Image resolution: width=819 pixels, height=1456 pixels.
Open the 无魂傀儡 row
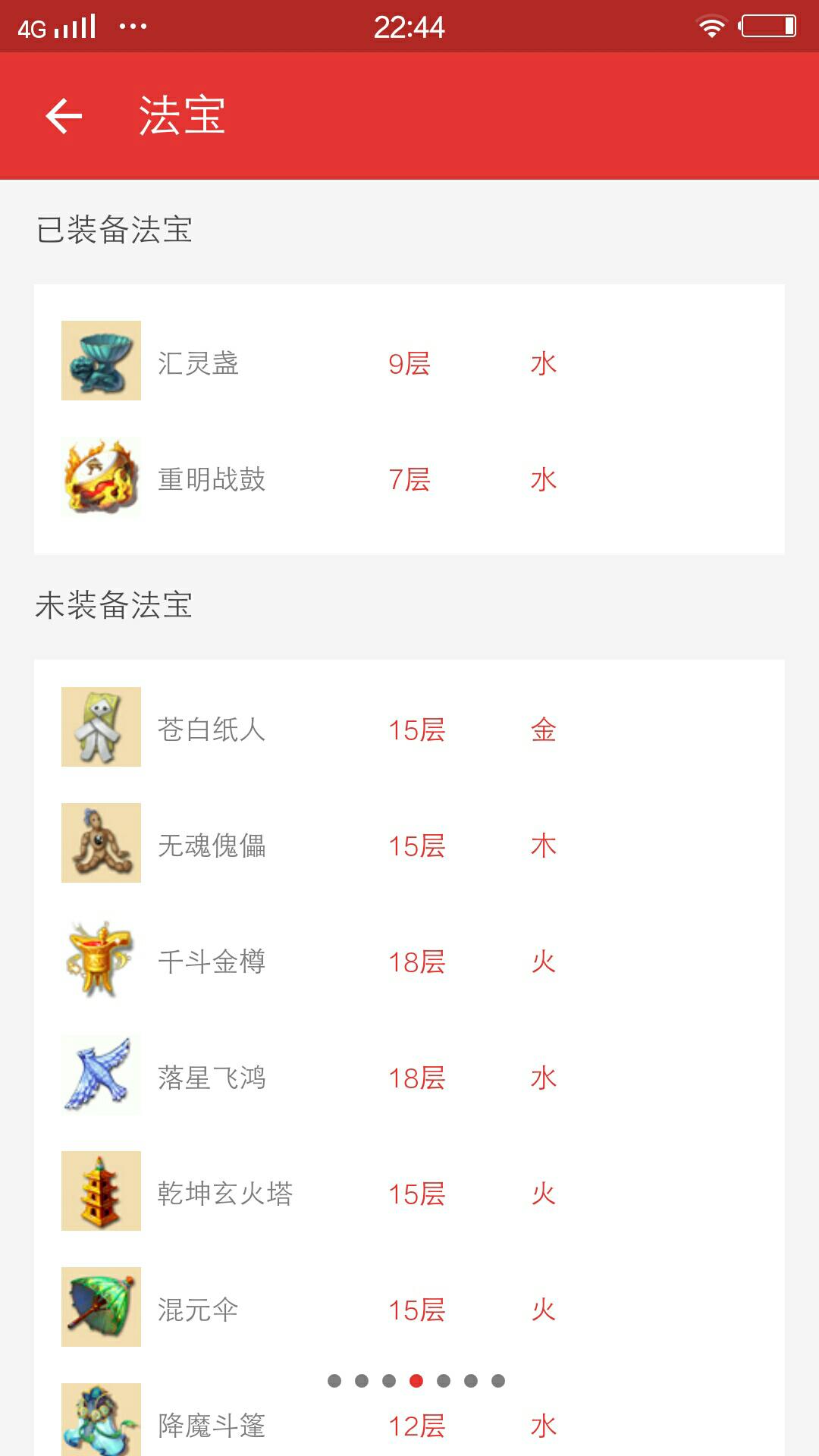point(409,843)
